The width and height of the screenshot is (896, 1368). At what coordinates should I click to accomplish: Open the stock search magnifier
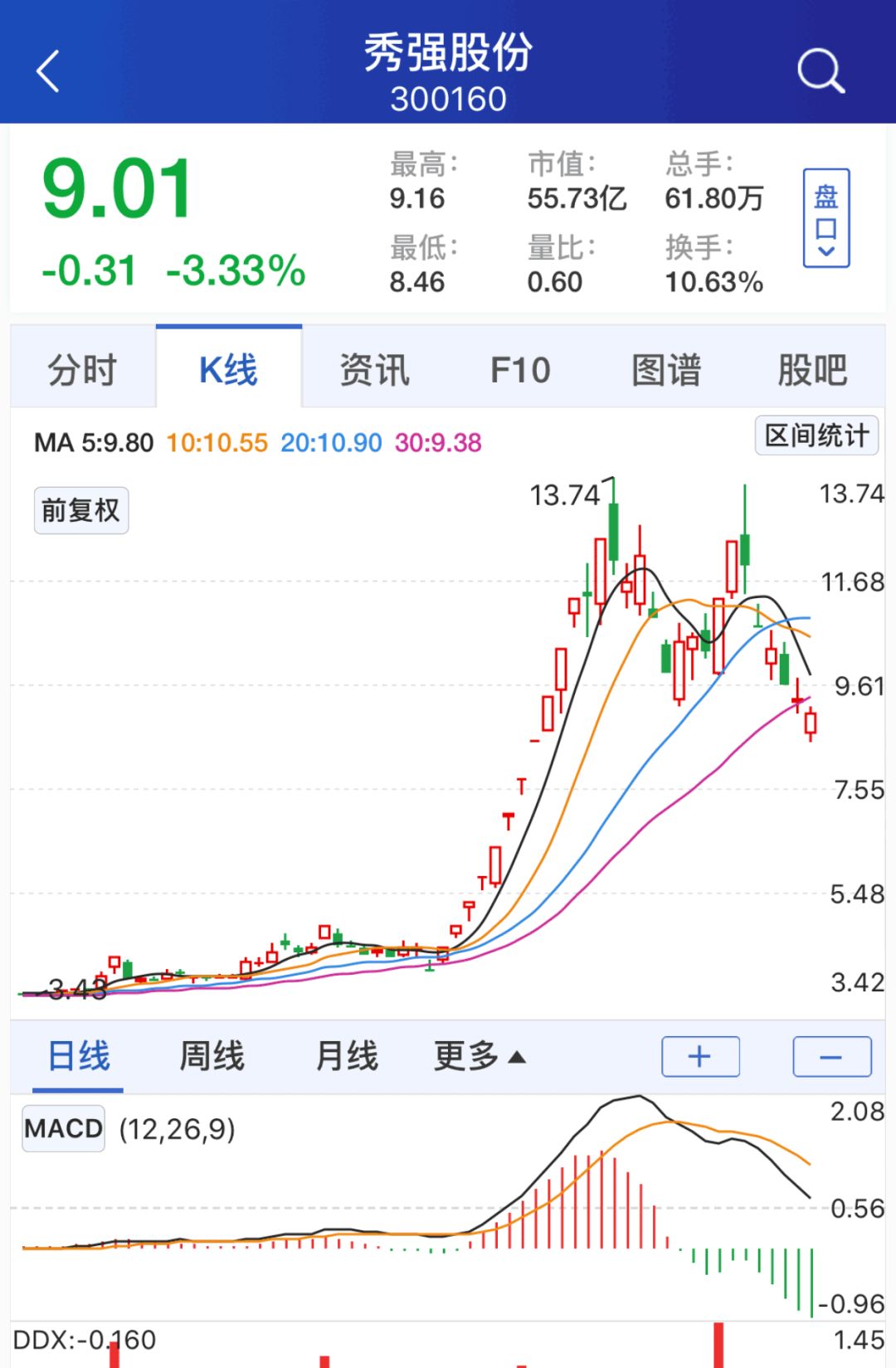click(820, 71)
